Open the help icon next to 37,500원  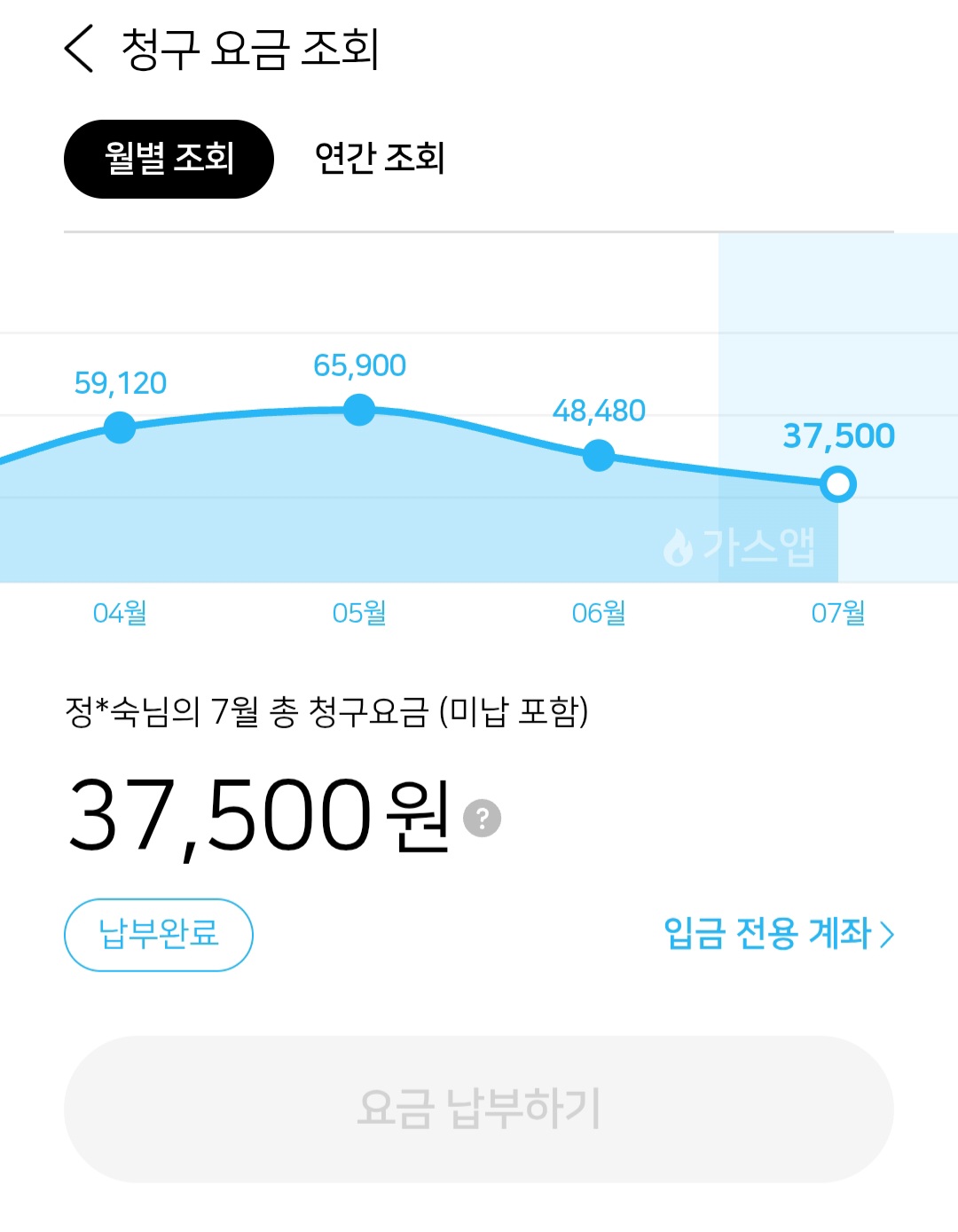(483, 818)
